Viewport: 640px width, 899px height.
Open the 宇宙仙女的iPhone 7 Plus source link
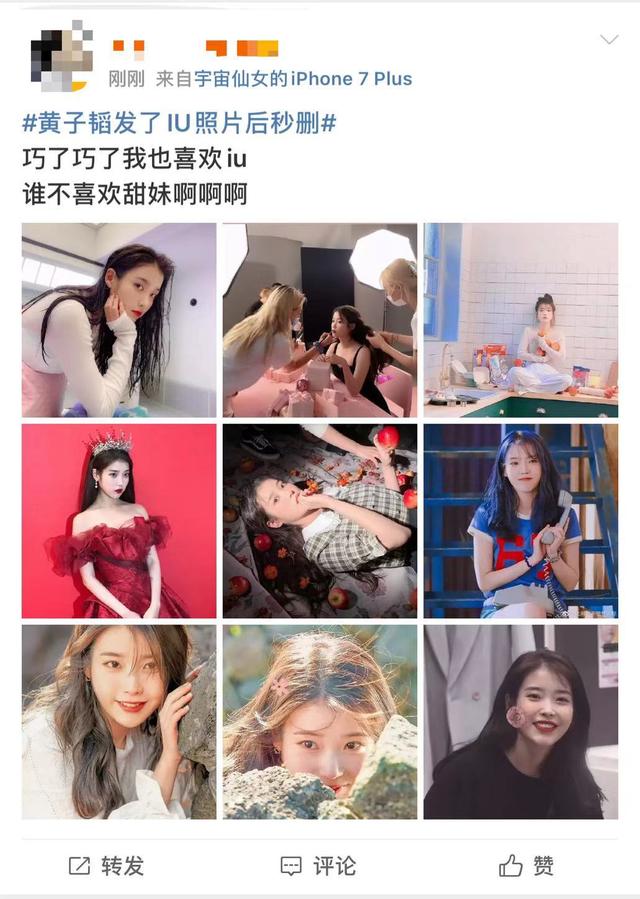(x=303, y=79)
